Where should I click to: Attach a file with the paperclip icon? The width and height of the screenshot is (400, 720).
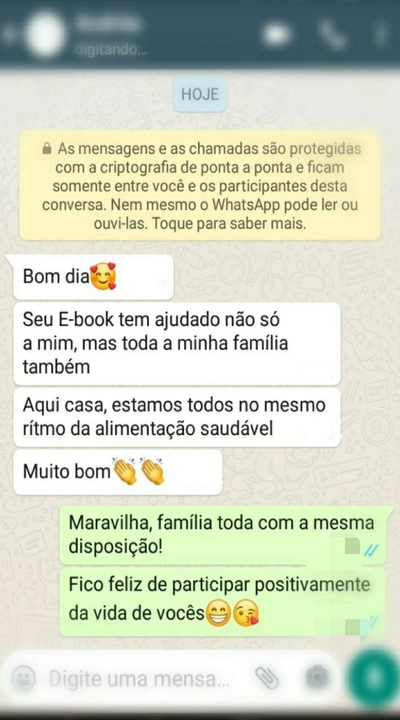pos(267,677)
